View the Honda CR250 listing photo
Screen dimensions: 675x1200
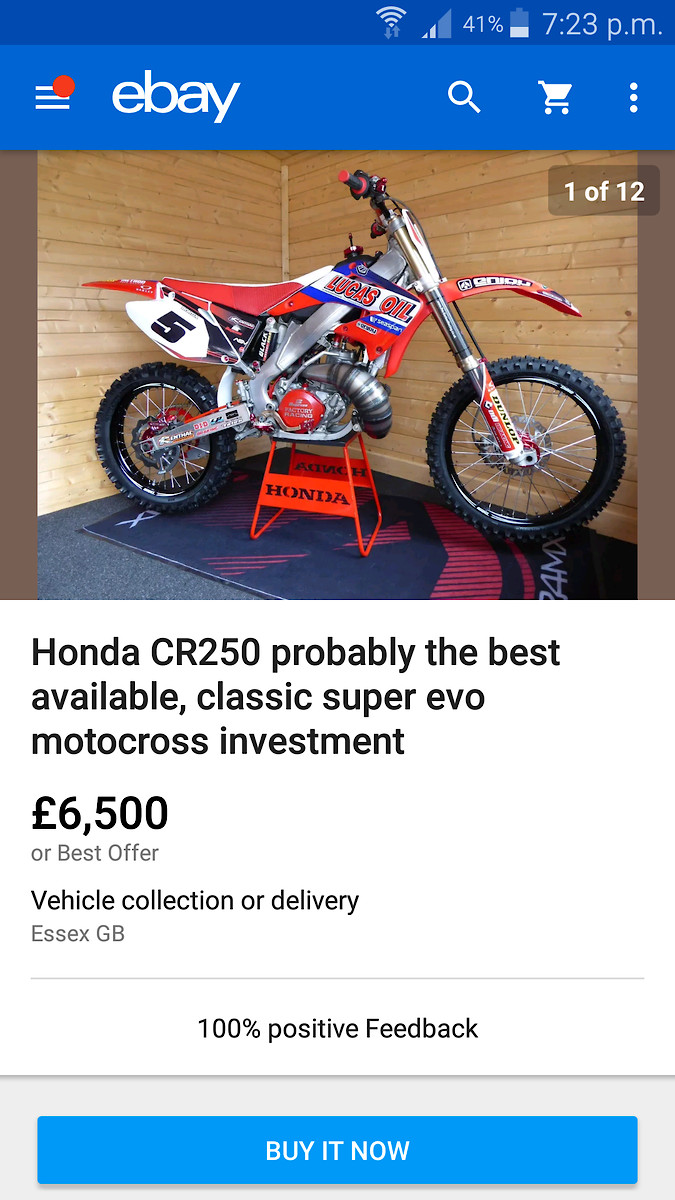click(x=337, y=375)
